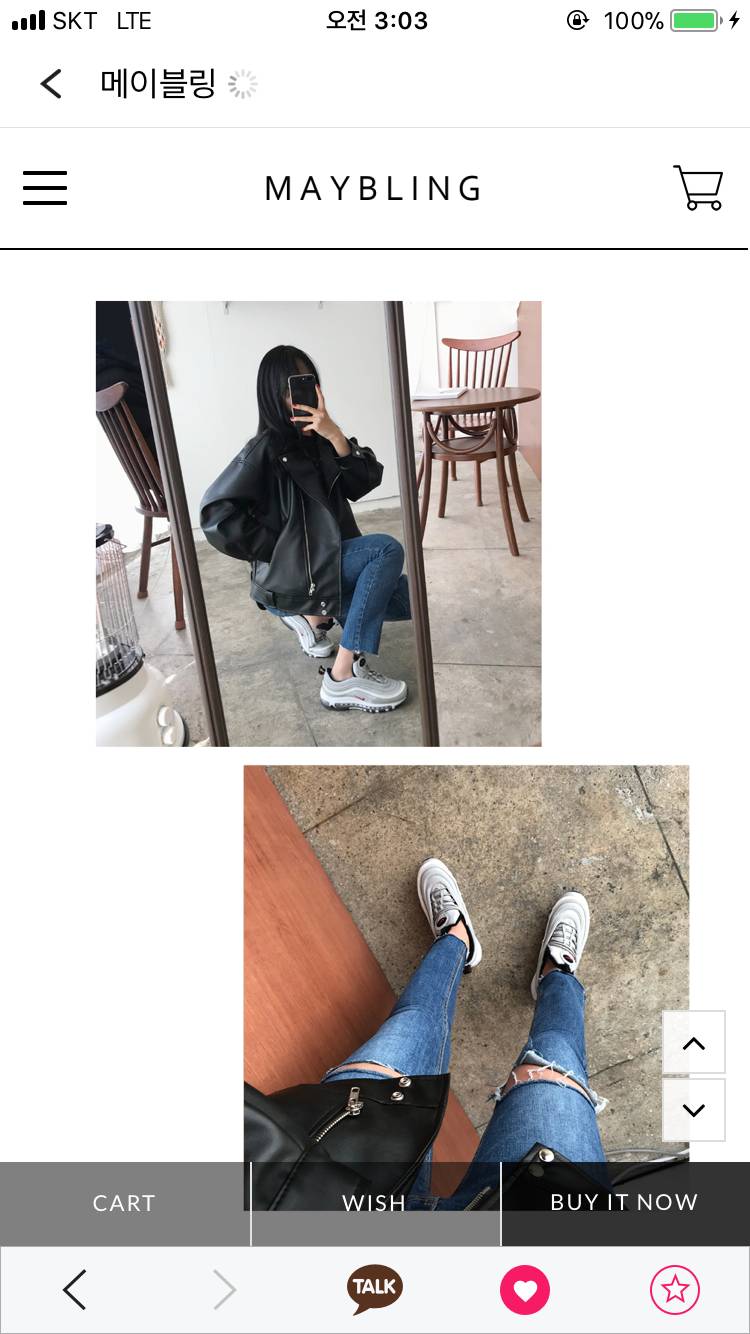This screenshot has height=1334, width=750.
Task: Go back using the bottom navigation arrow
Action: pos(75,1290)
